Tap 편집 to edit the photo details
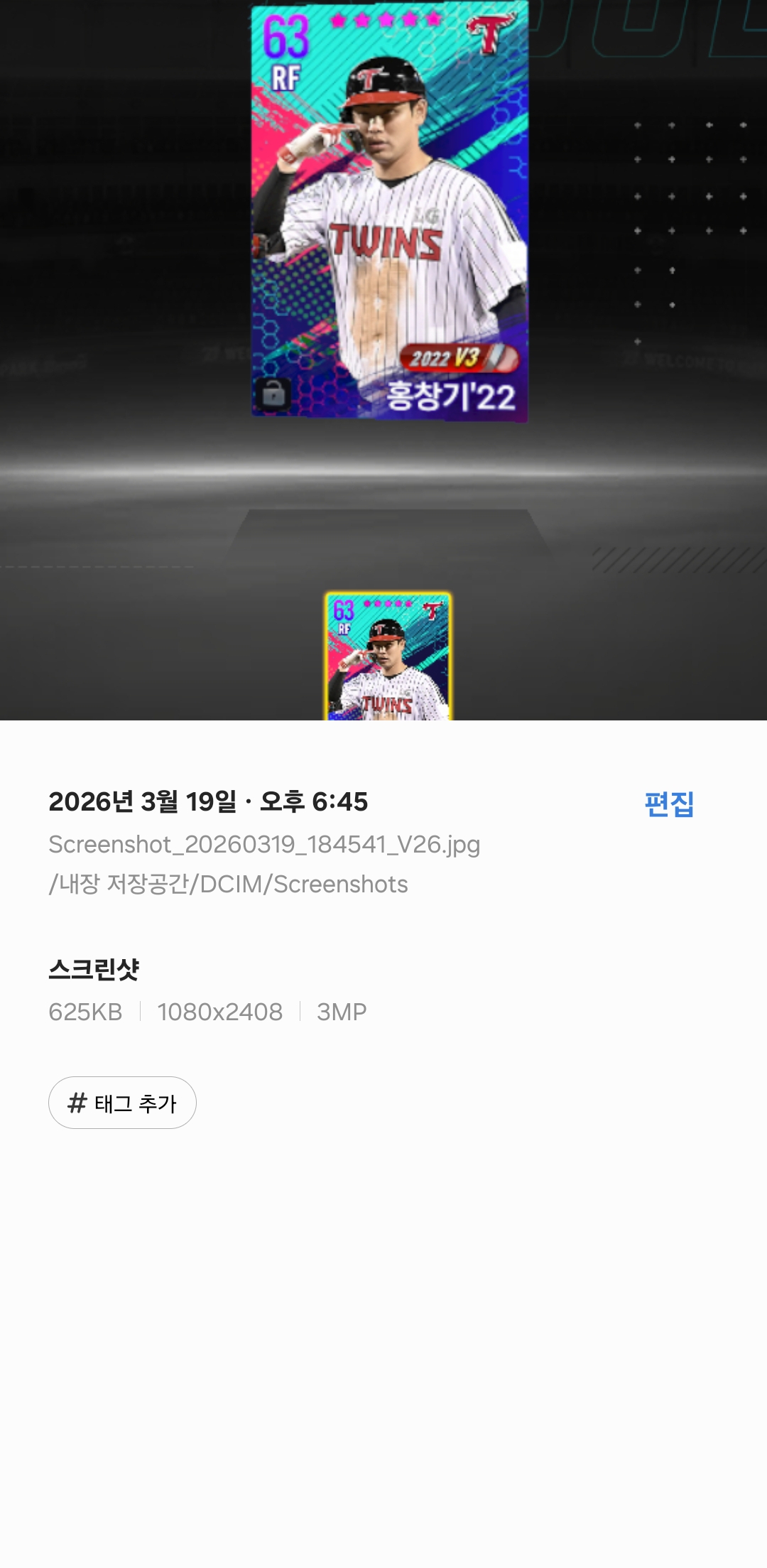This screenshot has height=1568, width=767. (x=668, y=804)
